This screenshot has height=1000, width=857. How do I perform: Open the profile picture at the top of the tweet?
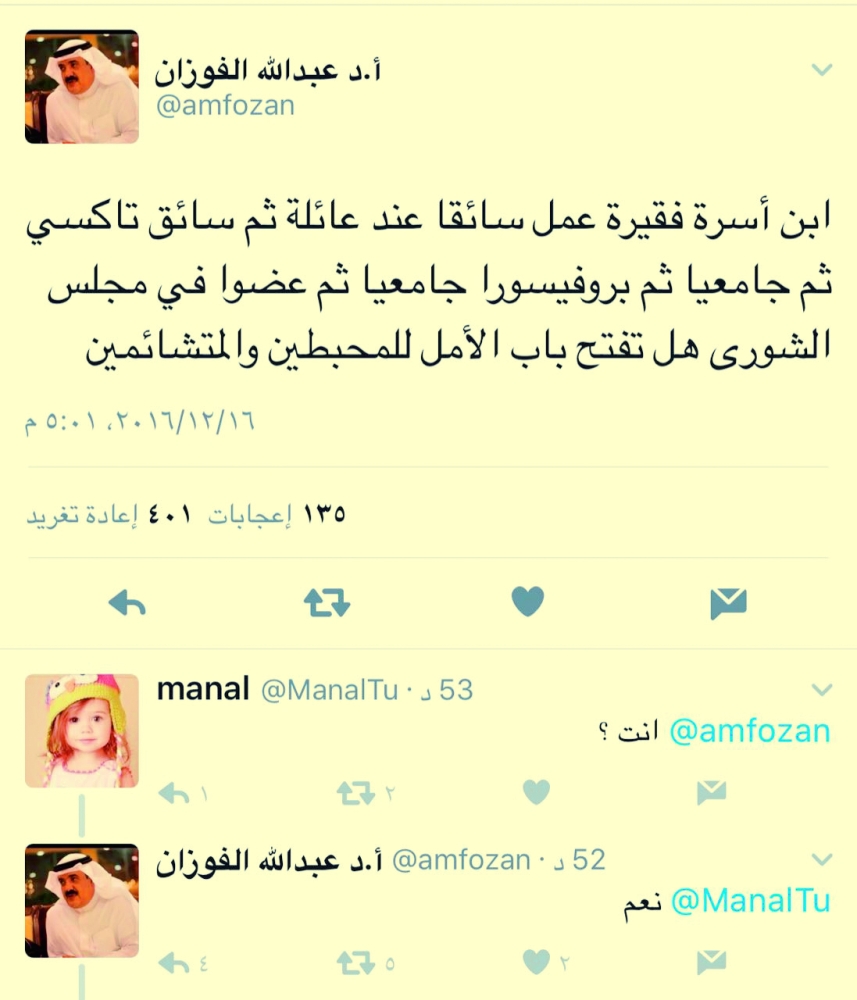[x=81, y=87]
